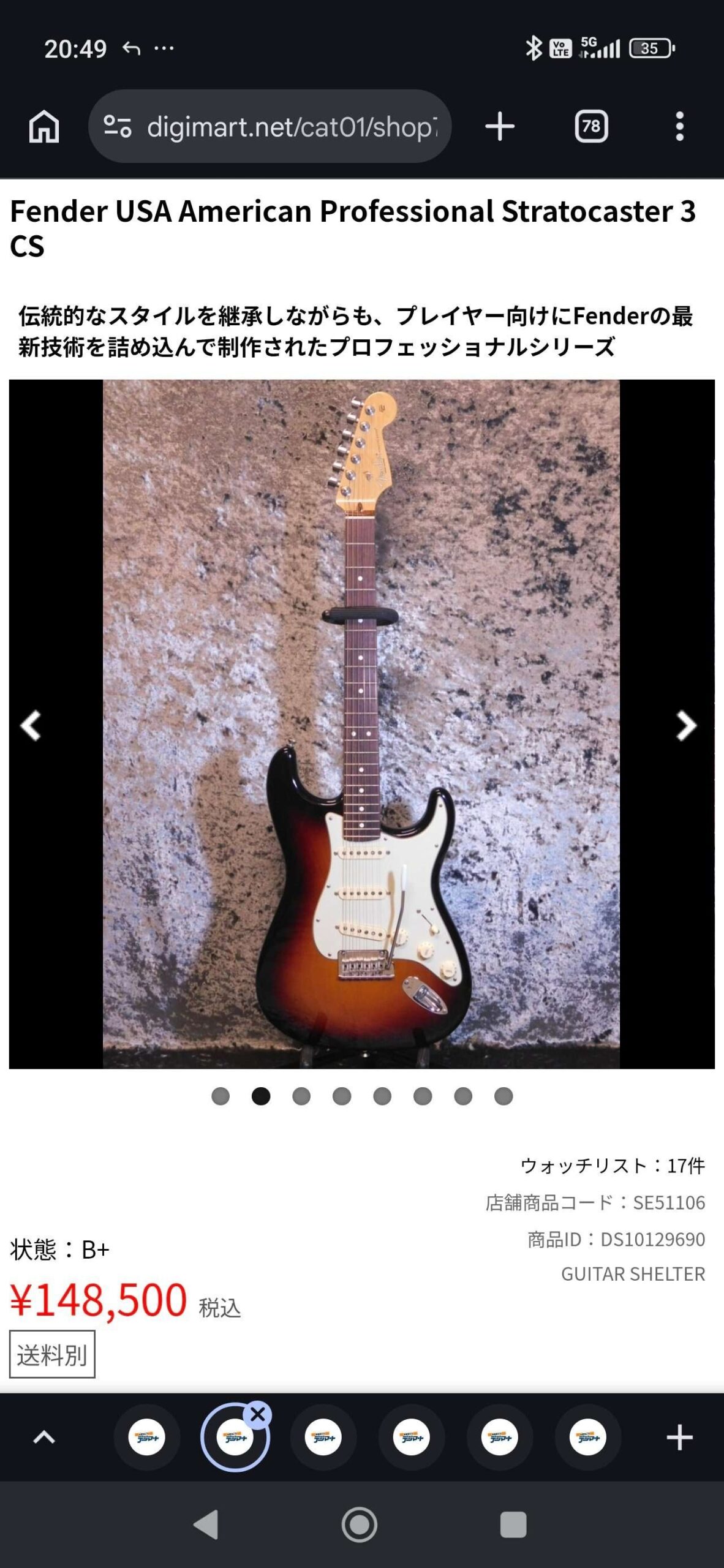Open a new tab with plus icon
724x1568 pixels.
500,127
